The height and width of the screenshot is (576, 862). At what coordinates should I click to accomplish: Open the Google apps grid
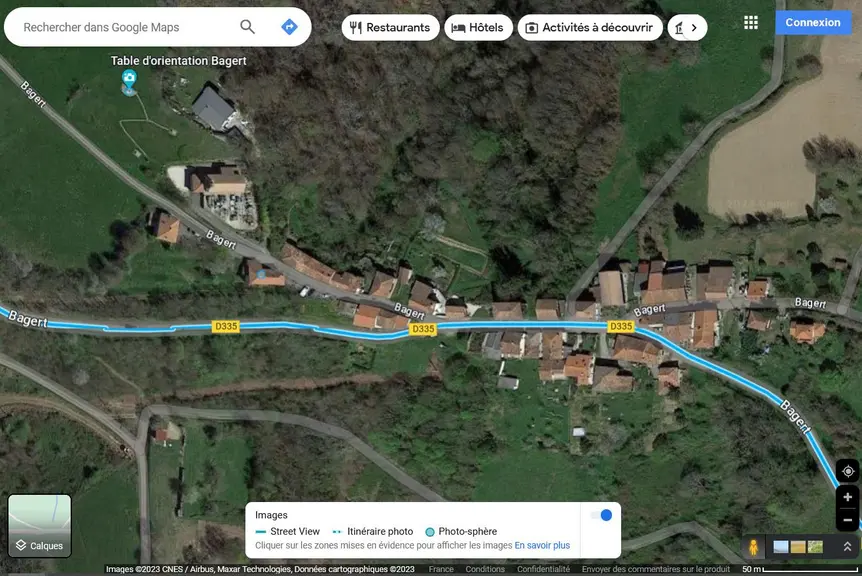click(x=751, y=23)
